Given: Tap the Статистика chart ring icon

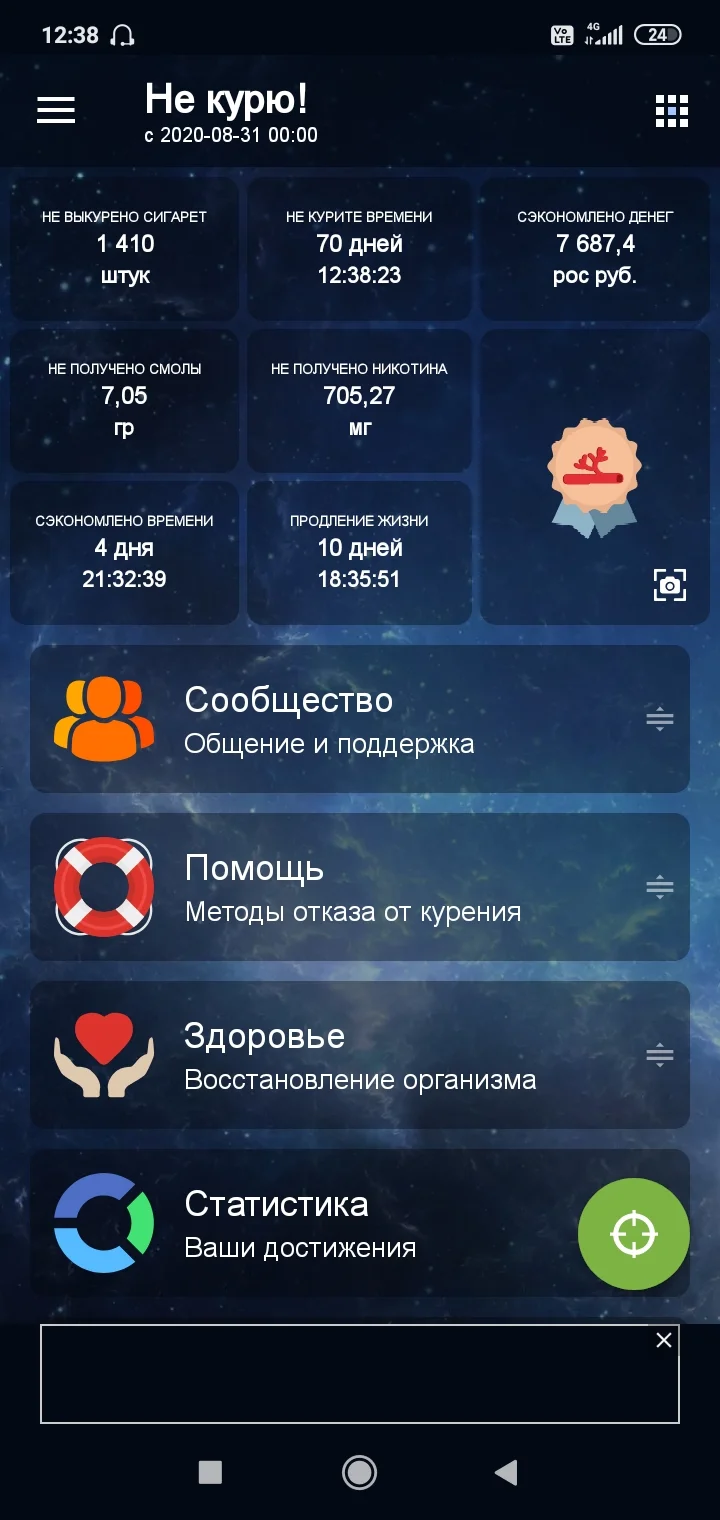Looking at the screenshot, I should coord(103,1222).
